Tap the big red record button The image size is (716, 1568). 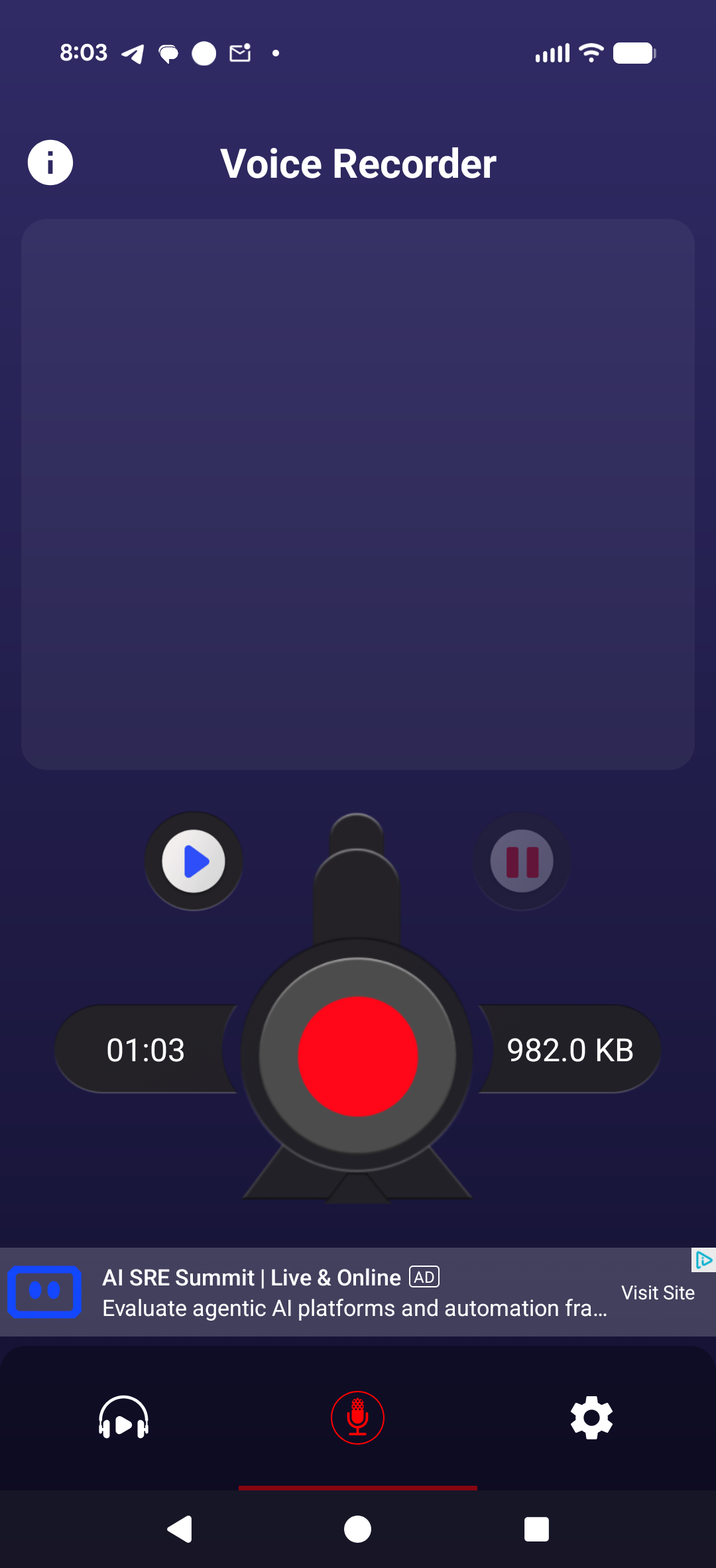click(x=358, y=1056)
